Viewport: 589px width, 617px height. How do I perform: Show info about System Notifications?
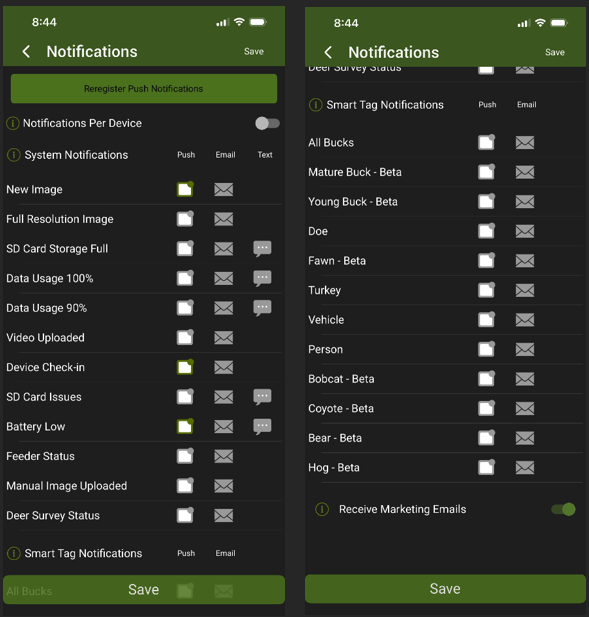(14, 155)
